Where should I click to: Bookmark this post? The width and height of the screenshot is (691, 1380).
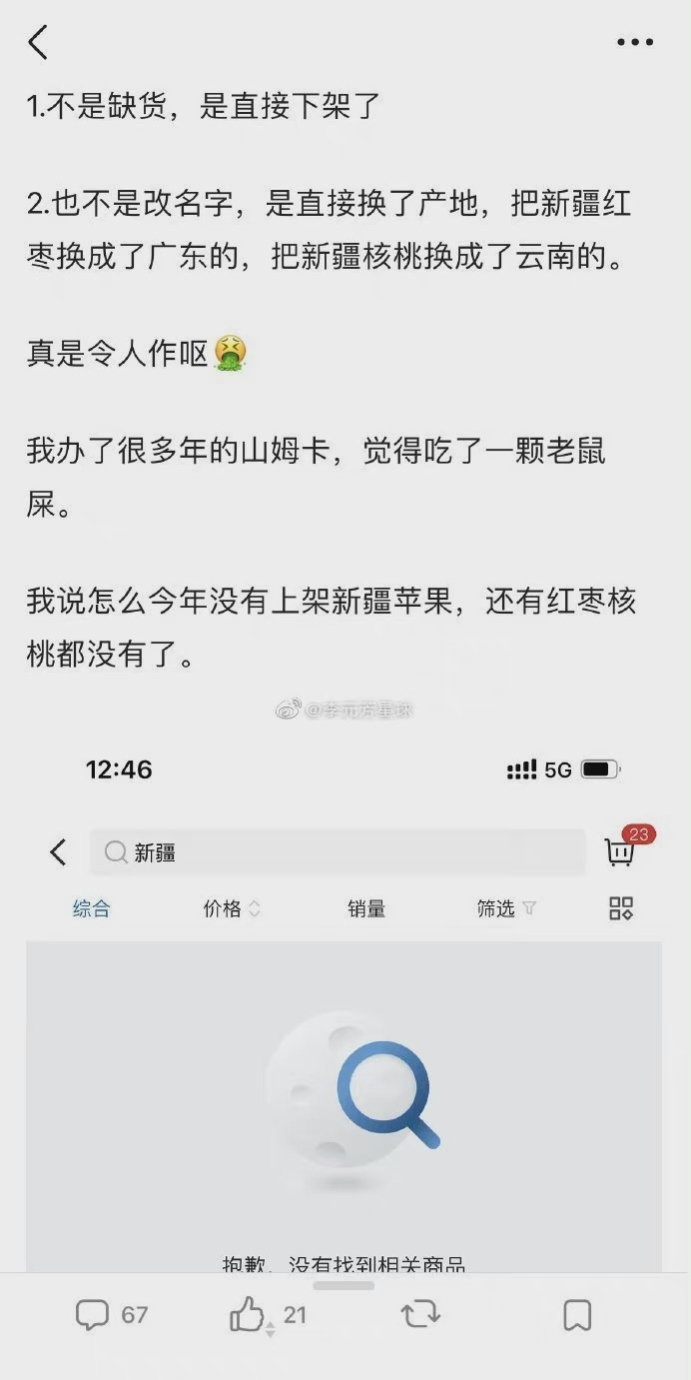(577, 1315)
